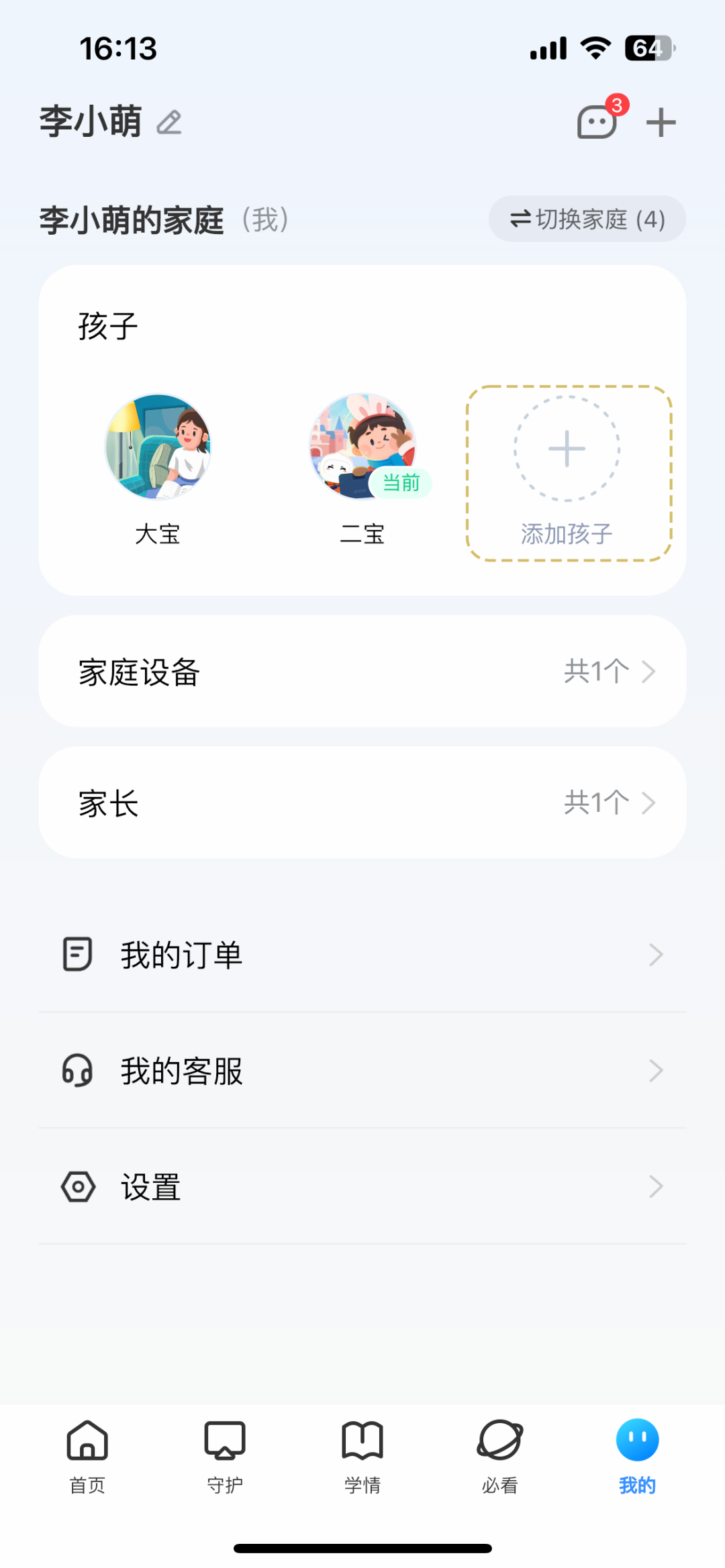The image size is (725, 1568).
Task: Expand 家长 showing 共1个
Action: 362,802
